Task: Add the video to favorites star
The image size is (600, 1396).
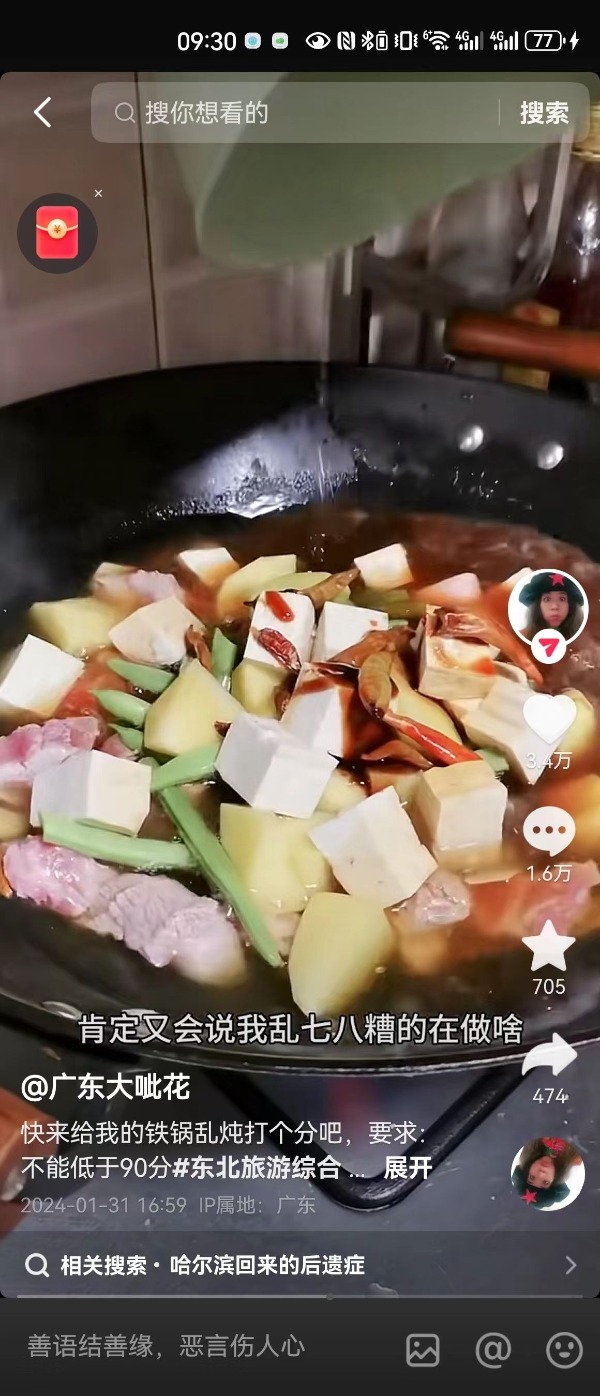Action: [549, 946]
